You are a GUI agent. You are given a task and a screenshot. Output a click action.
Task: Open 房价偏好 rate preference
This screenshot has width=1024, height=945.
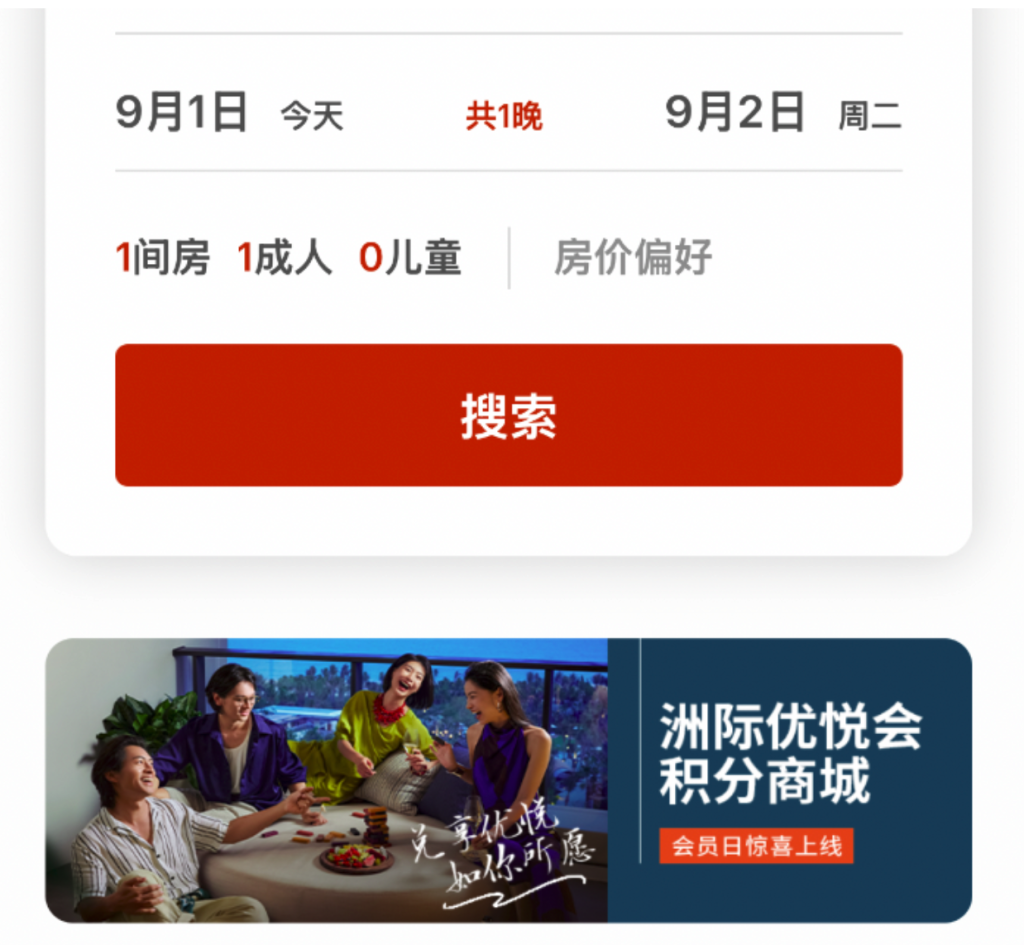pyautogui.click(x=633, y=258)
